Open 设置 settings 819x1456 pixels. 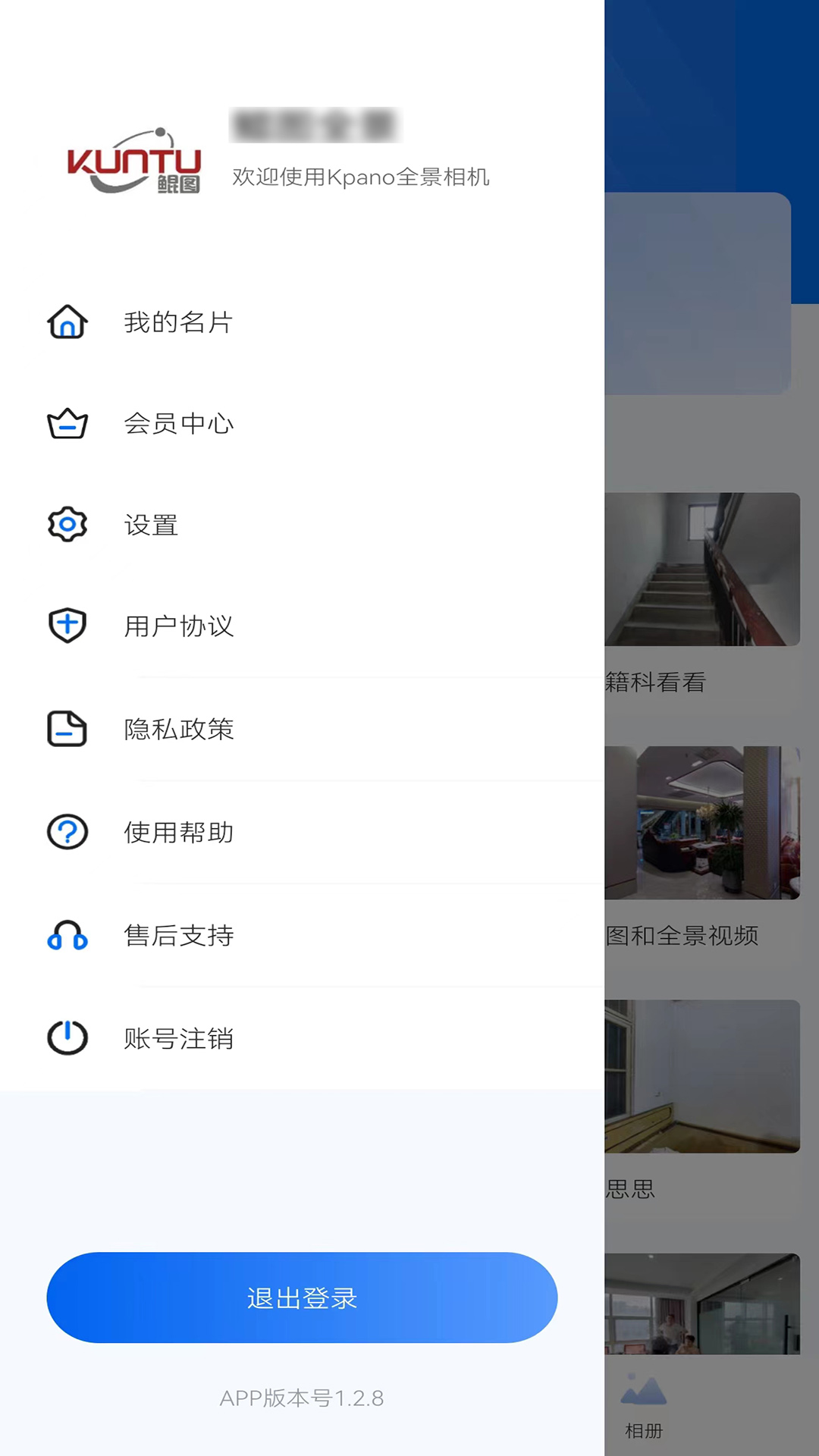pos(152,525)
